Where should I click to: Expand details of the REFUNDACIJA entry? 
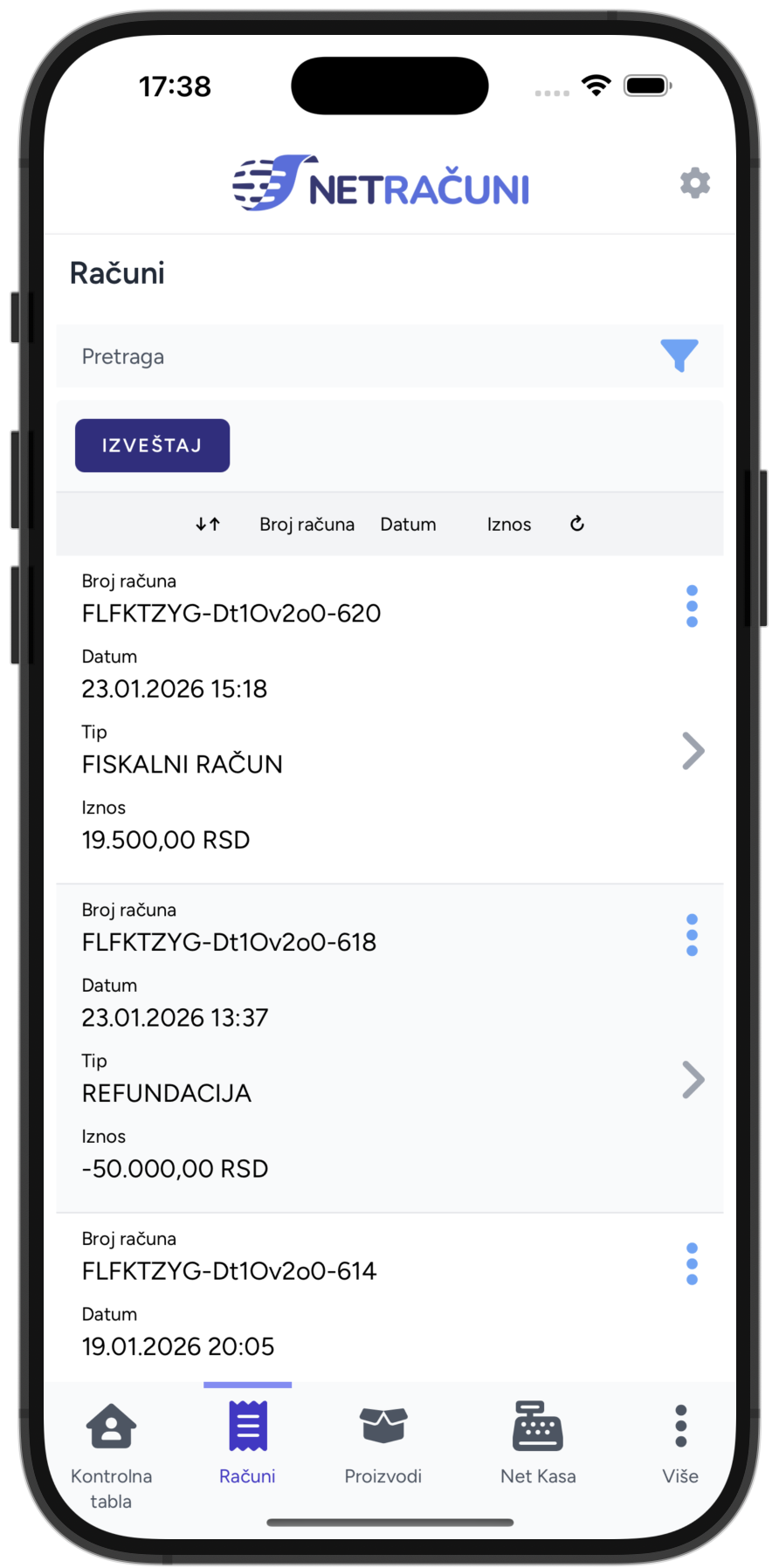click(693, 1079)
